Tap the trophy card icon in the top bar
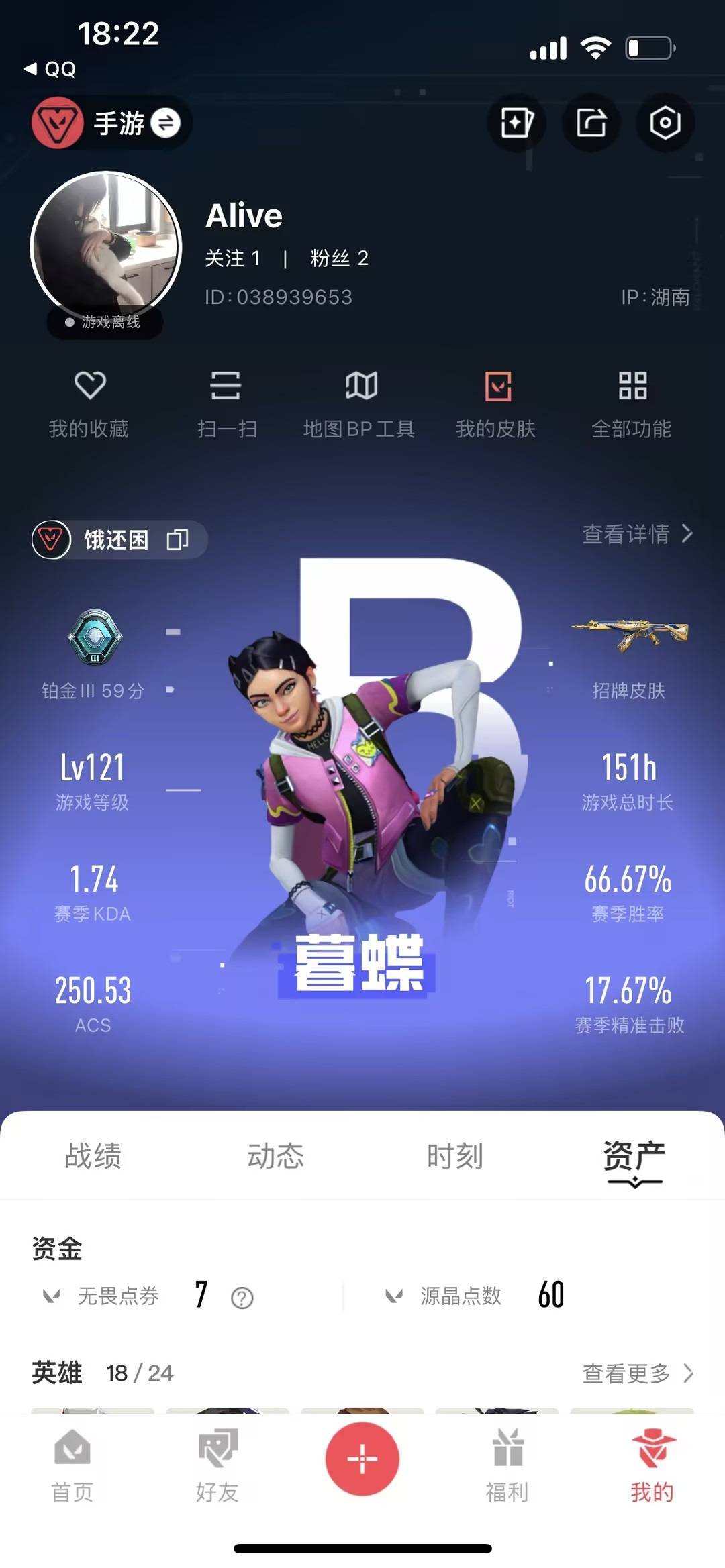 (516, 123)
